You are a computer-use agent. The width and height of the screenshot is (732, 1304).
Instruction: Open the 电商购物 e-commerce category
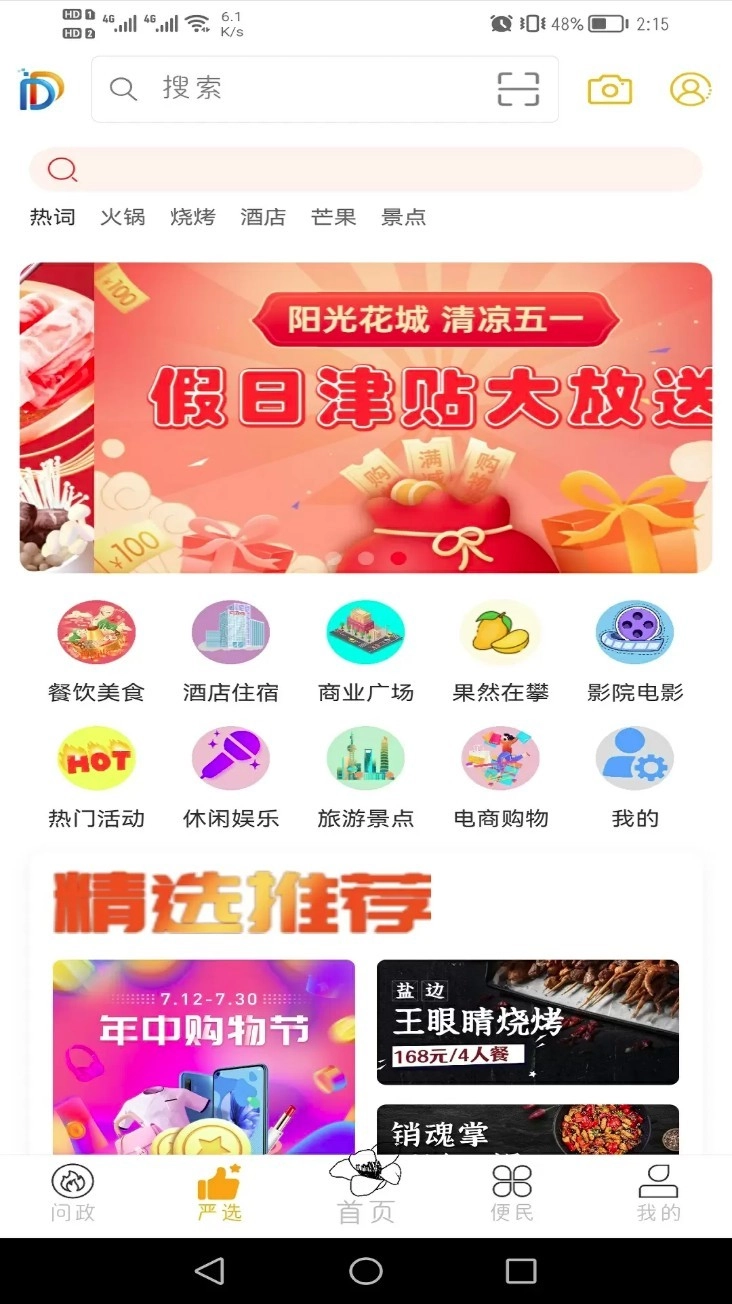[500, 758]
